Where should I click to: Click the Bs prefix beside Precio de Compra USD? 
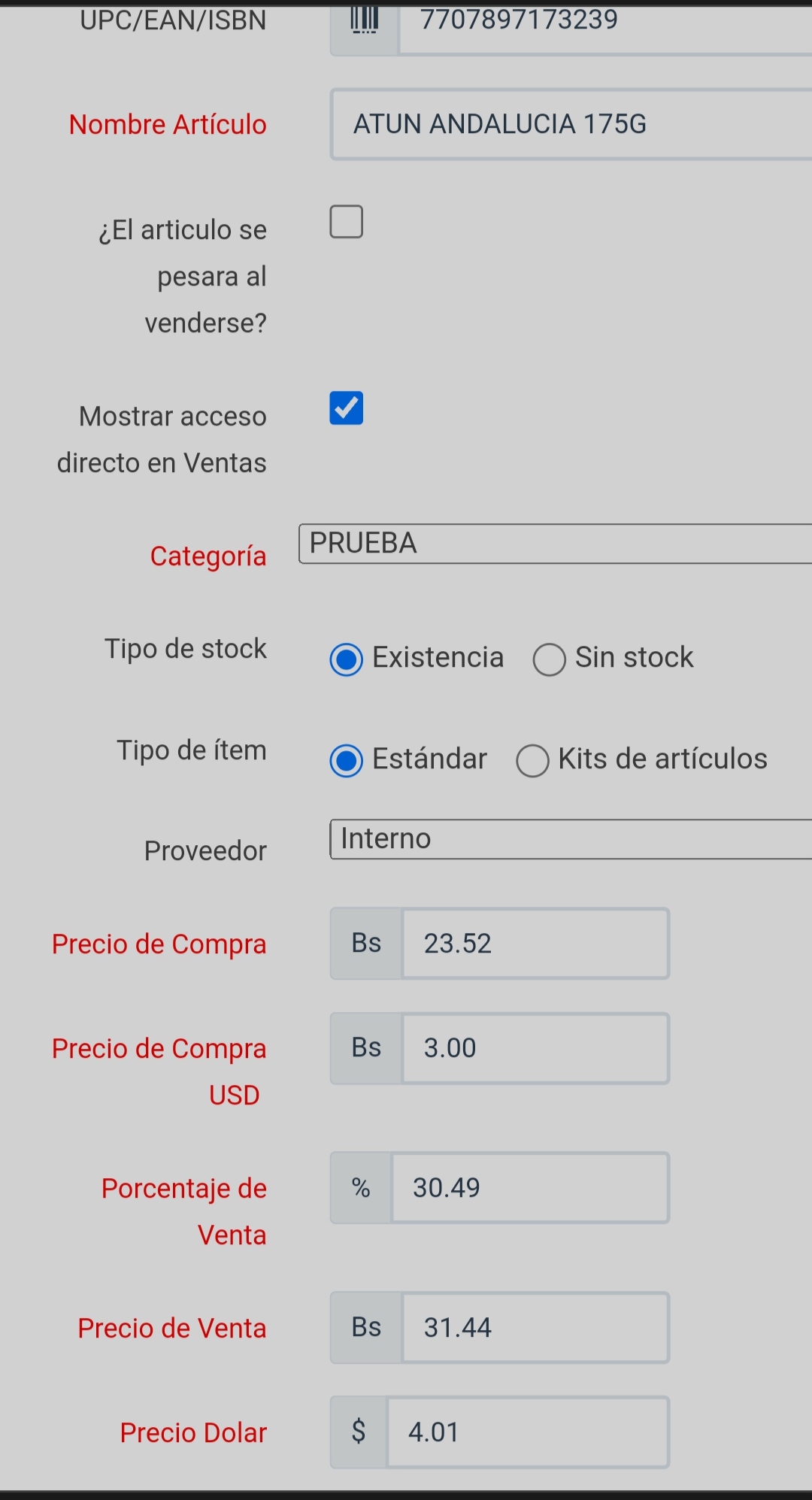365,1047
